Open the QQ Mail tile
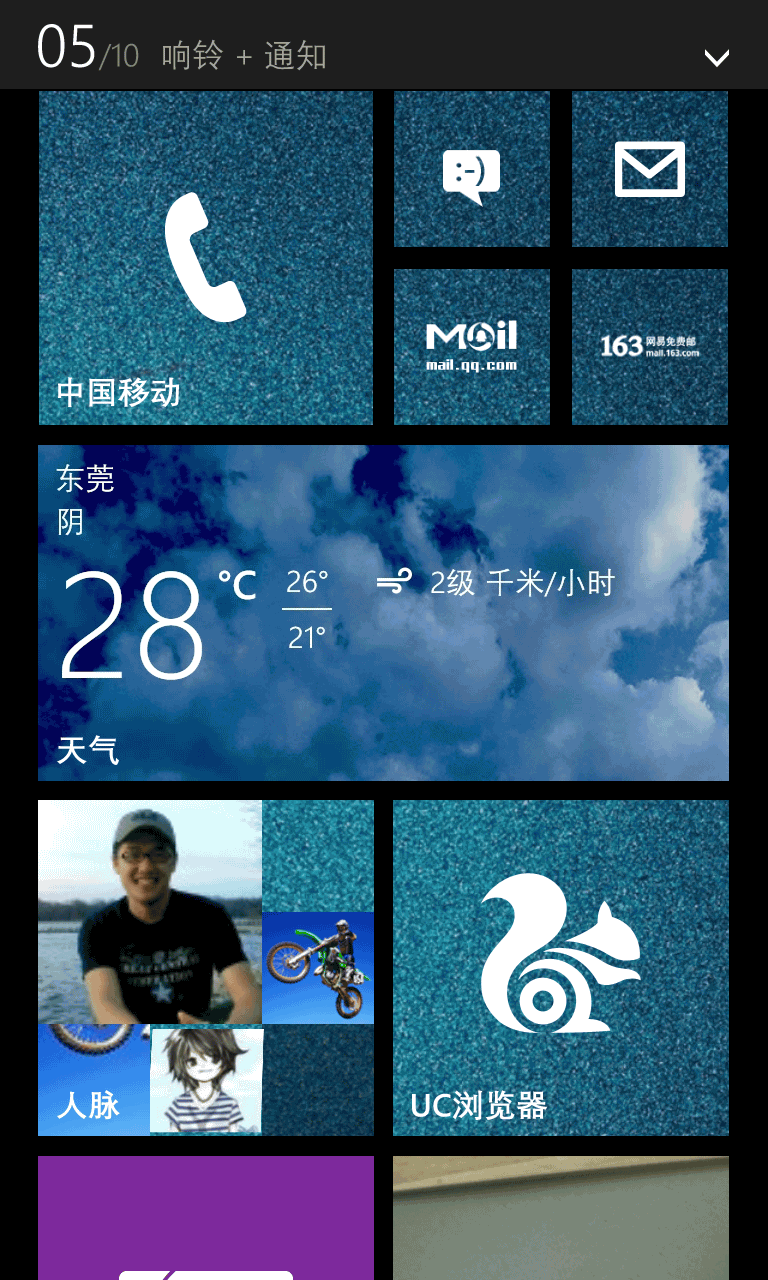Image resolution: width=768 pixels, height=1280 pixels. point(472,347)
